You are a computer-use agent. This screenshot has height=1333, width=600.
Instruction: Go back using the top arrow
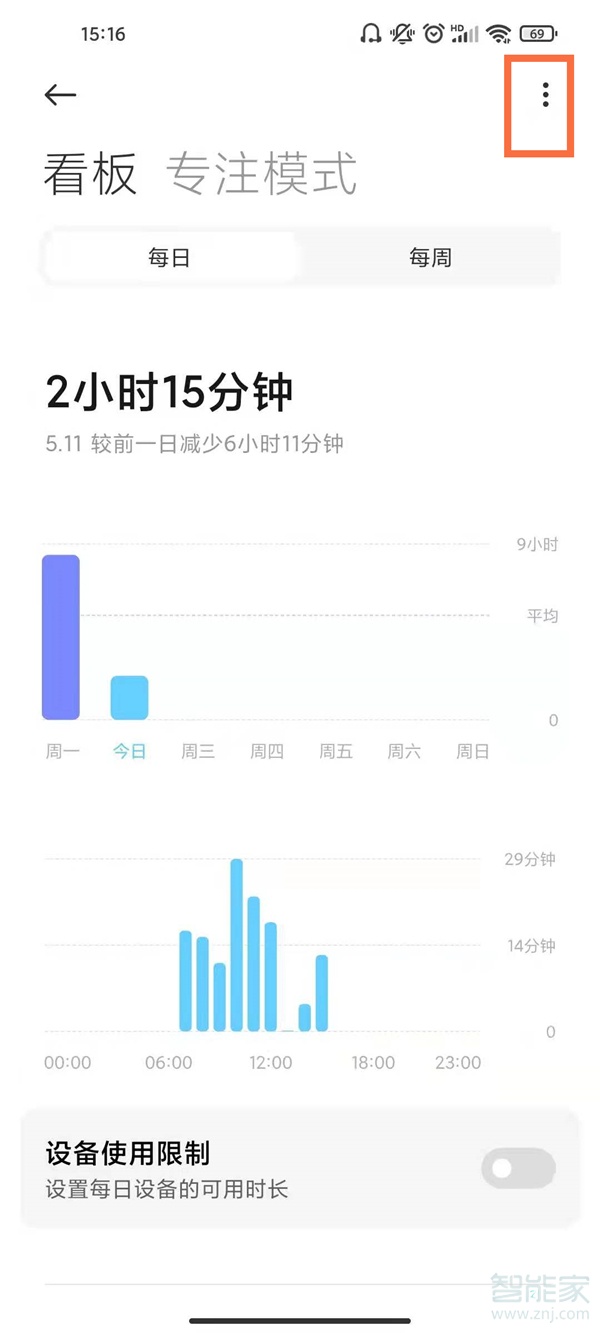tap(60, 95)
